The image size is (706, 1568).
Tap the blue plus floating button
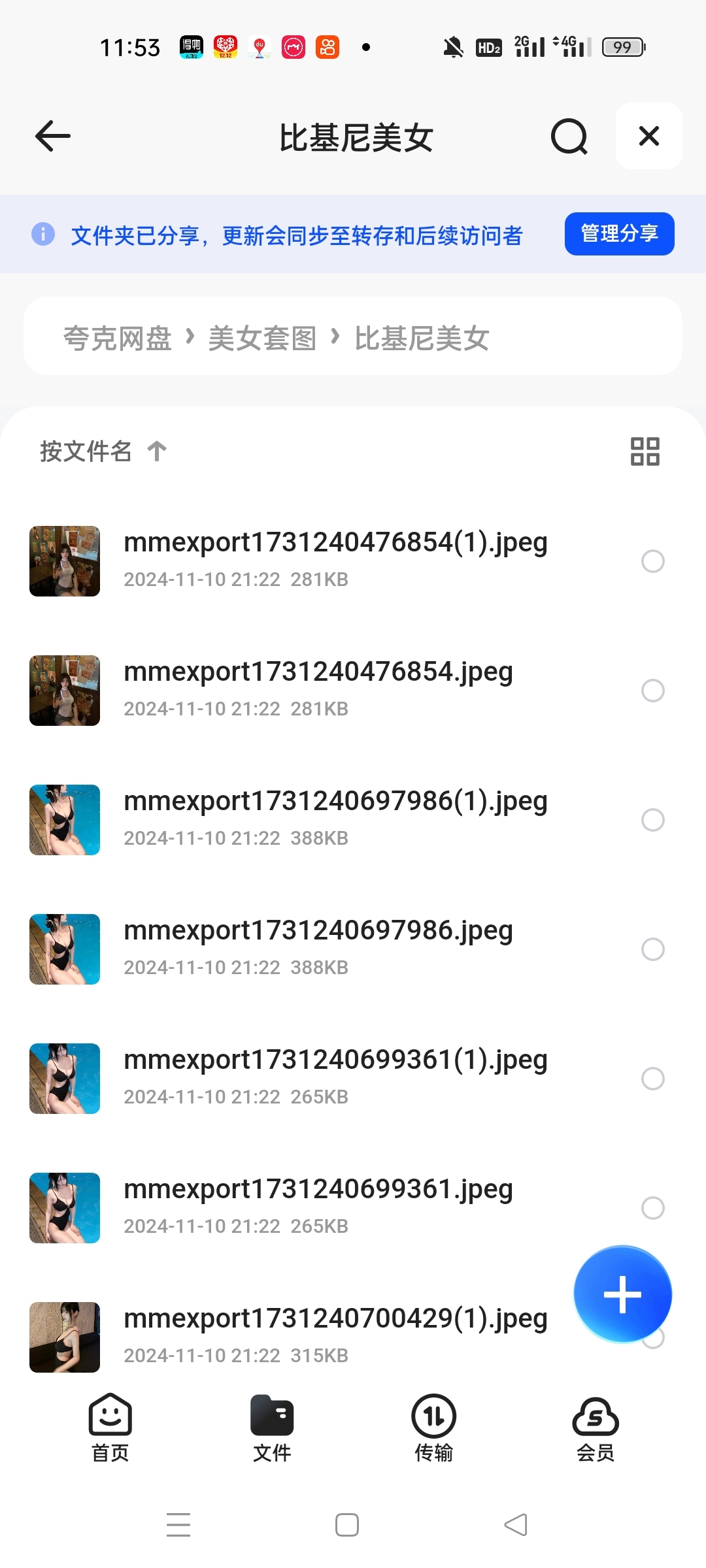[622, 1294]
